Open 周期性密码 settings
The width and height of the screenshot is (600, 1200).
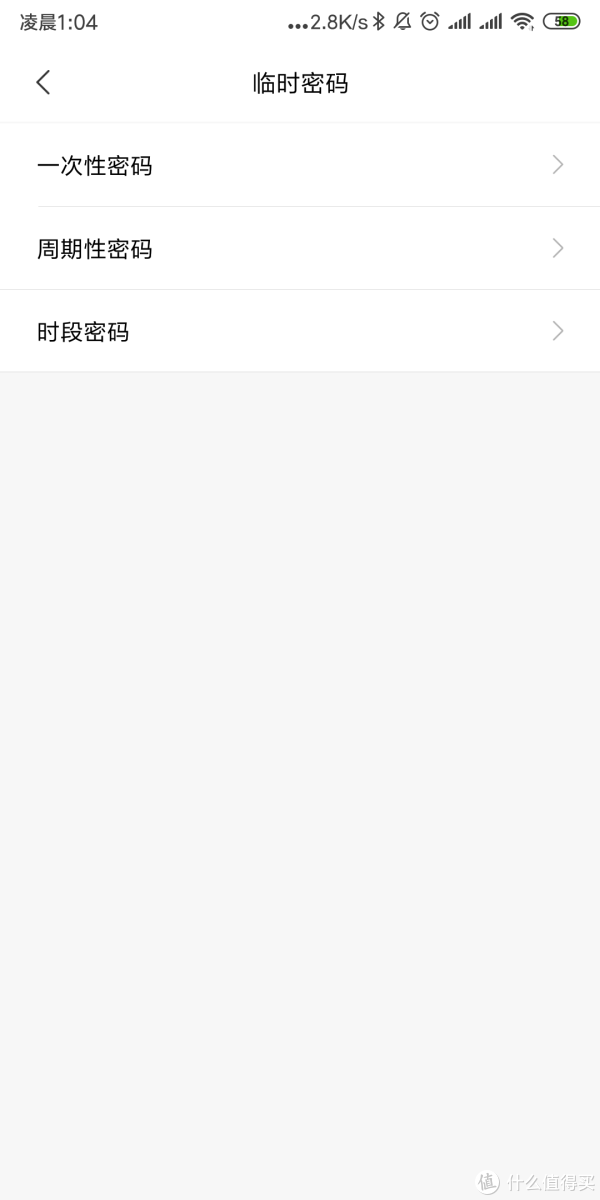pyautogui.click(x=300, y=248)
